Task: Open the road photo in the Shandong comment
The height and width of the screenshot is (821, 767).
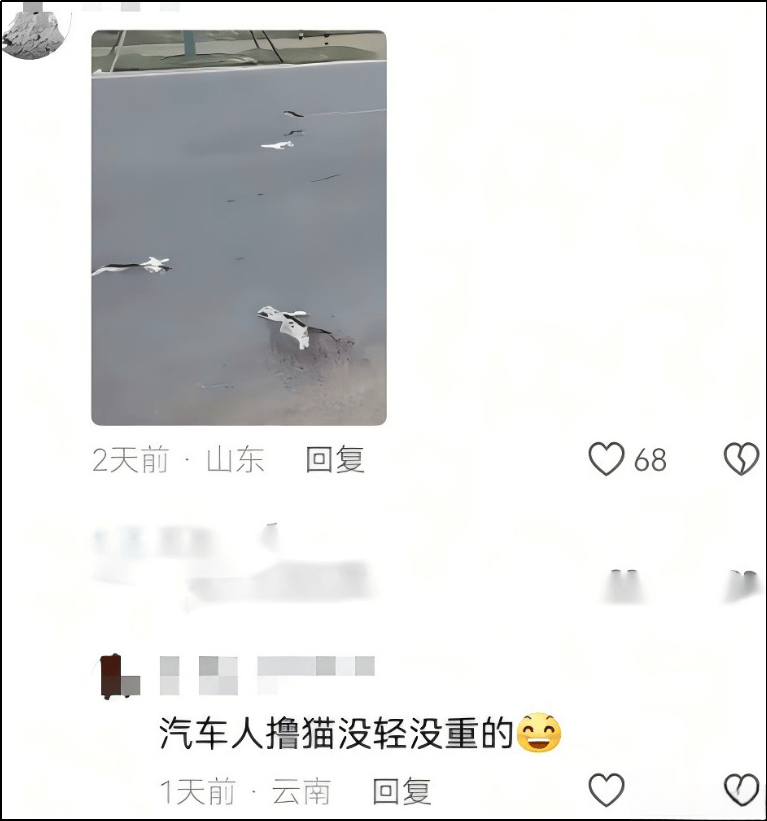Action: pyautogui.click(x=238, y=228)
